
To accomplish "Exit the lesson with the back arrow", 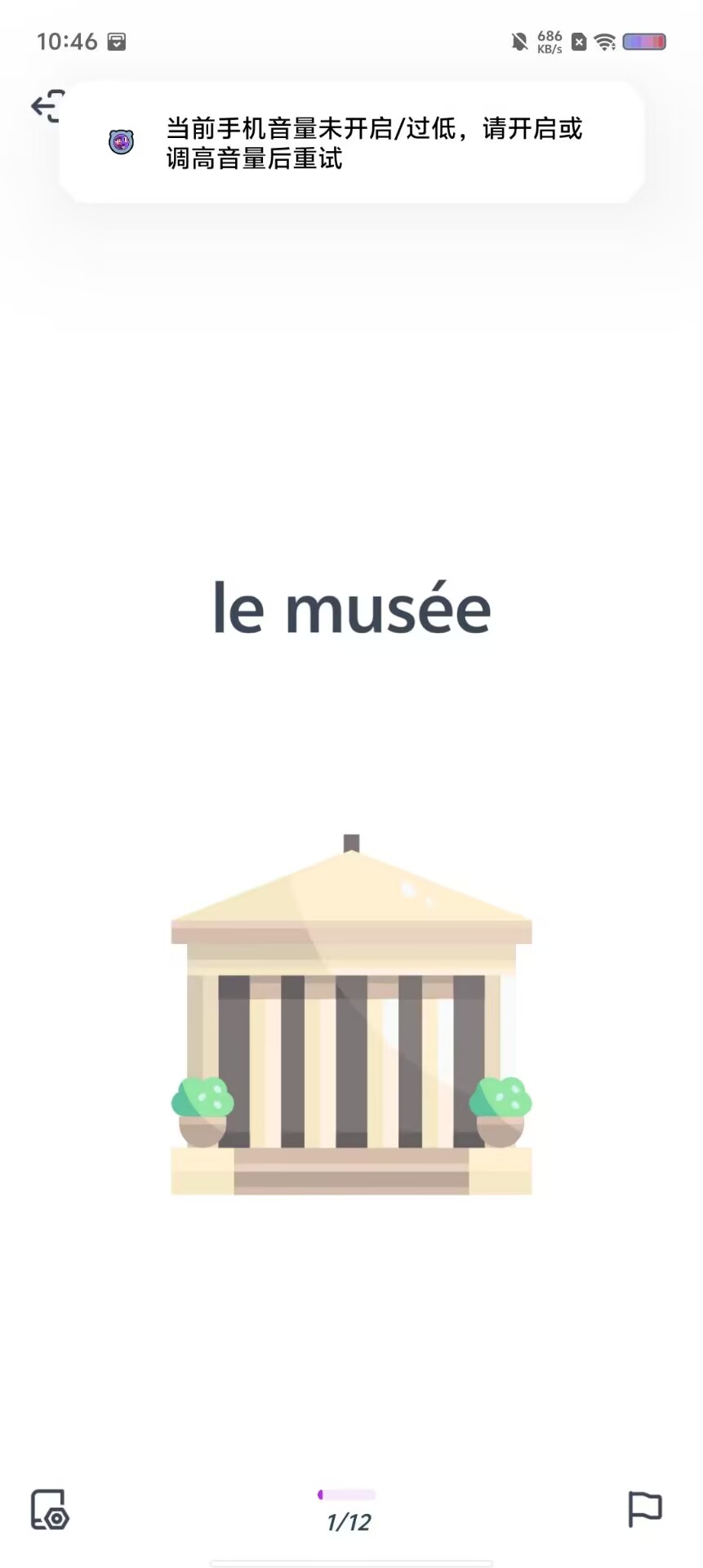I will (x=46, y=106).
